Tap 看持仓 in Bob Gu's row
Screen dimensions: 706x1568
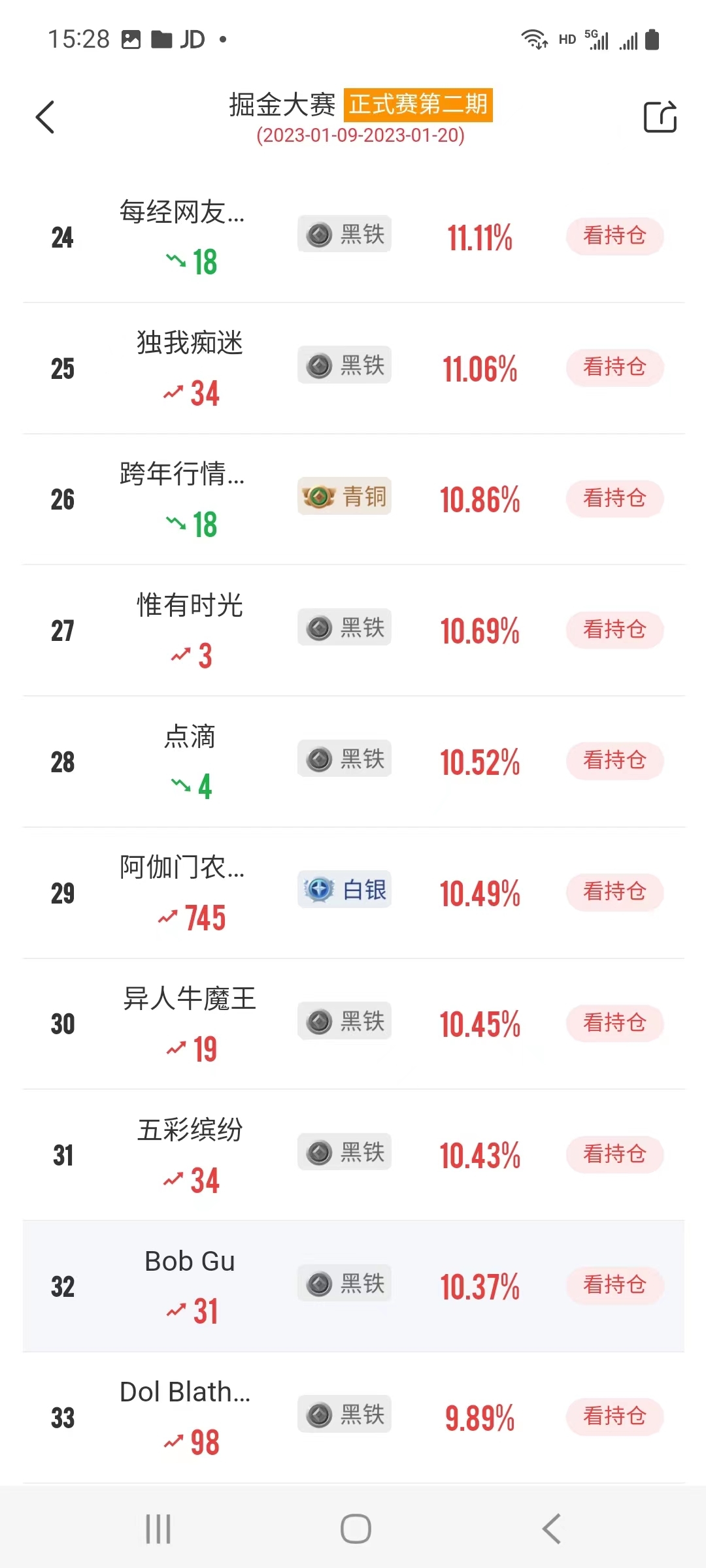(x=615, y=1285)
